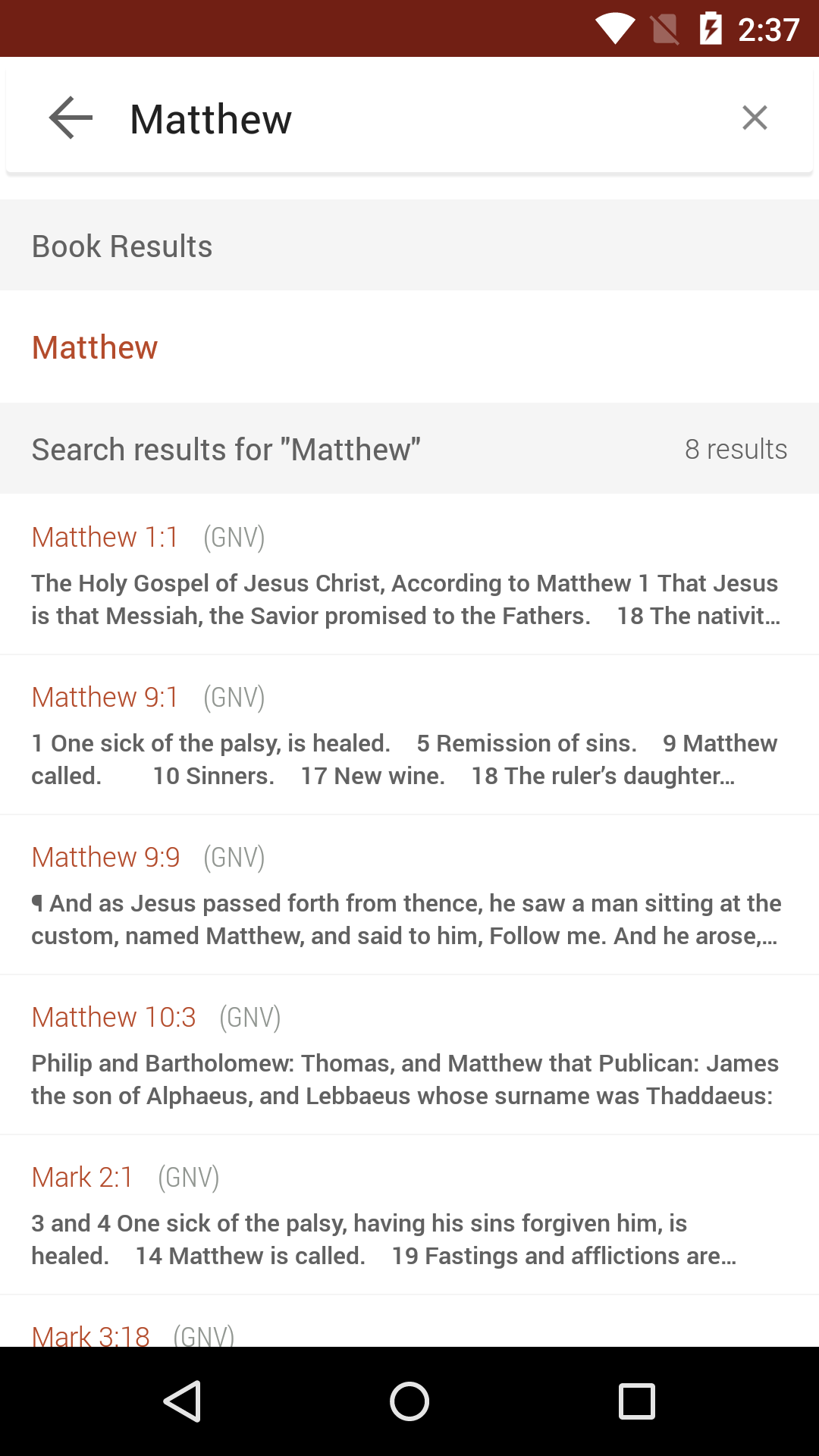Tap the GNV label beside Matthew 1:1

(234, 537)
